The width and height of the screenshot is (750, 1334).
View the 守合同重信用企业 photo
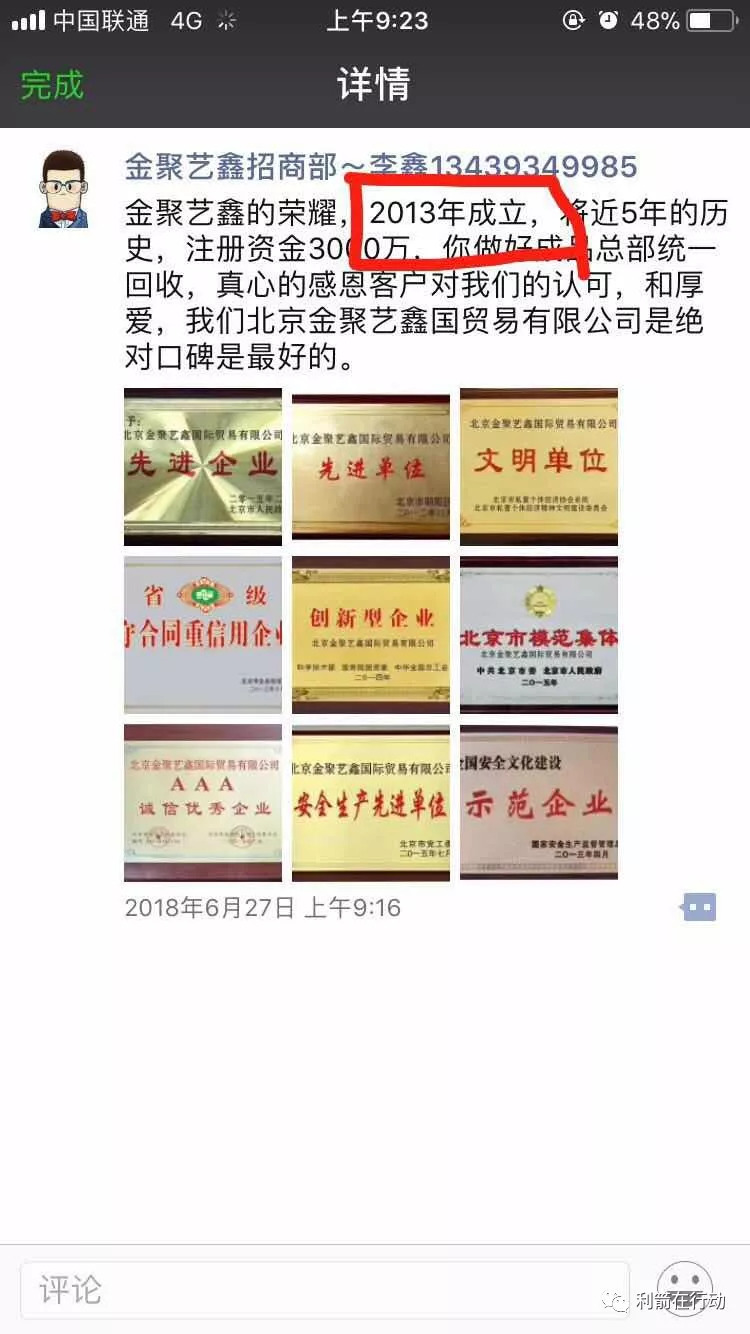click(203, 635)
